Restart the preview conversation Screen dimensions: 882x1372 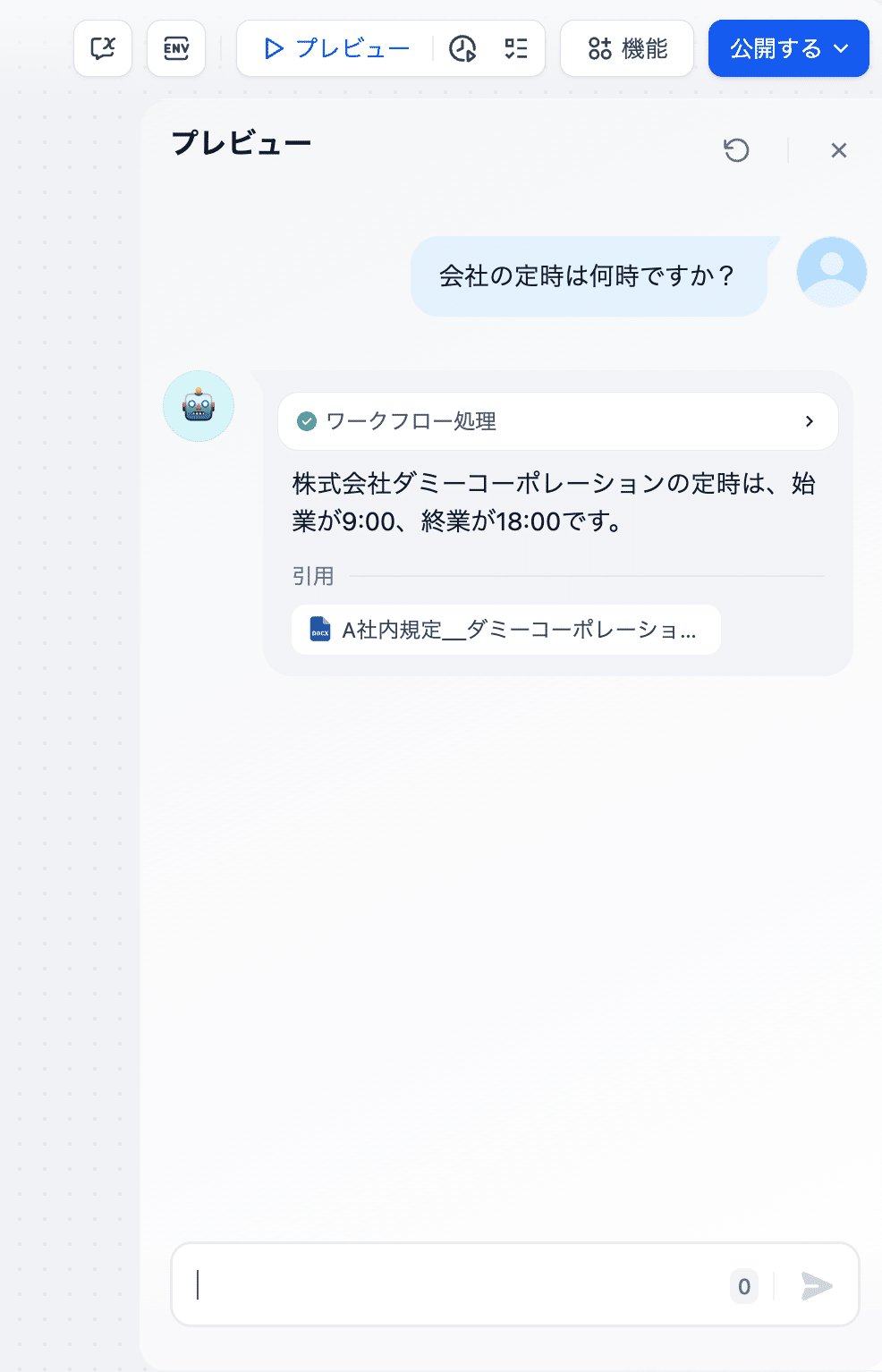[x=736, y=150]
